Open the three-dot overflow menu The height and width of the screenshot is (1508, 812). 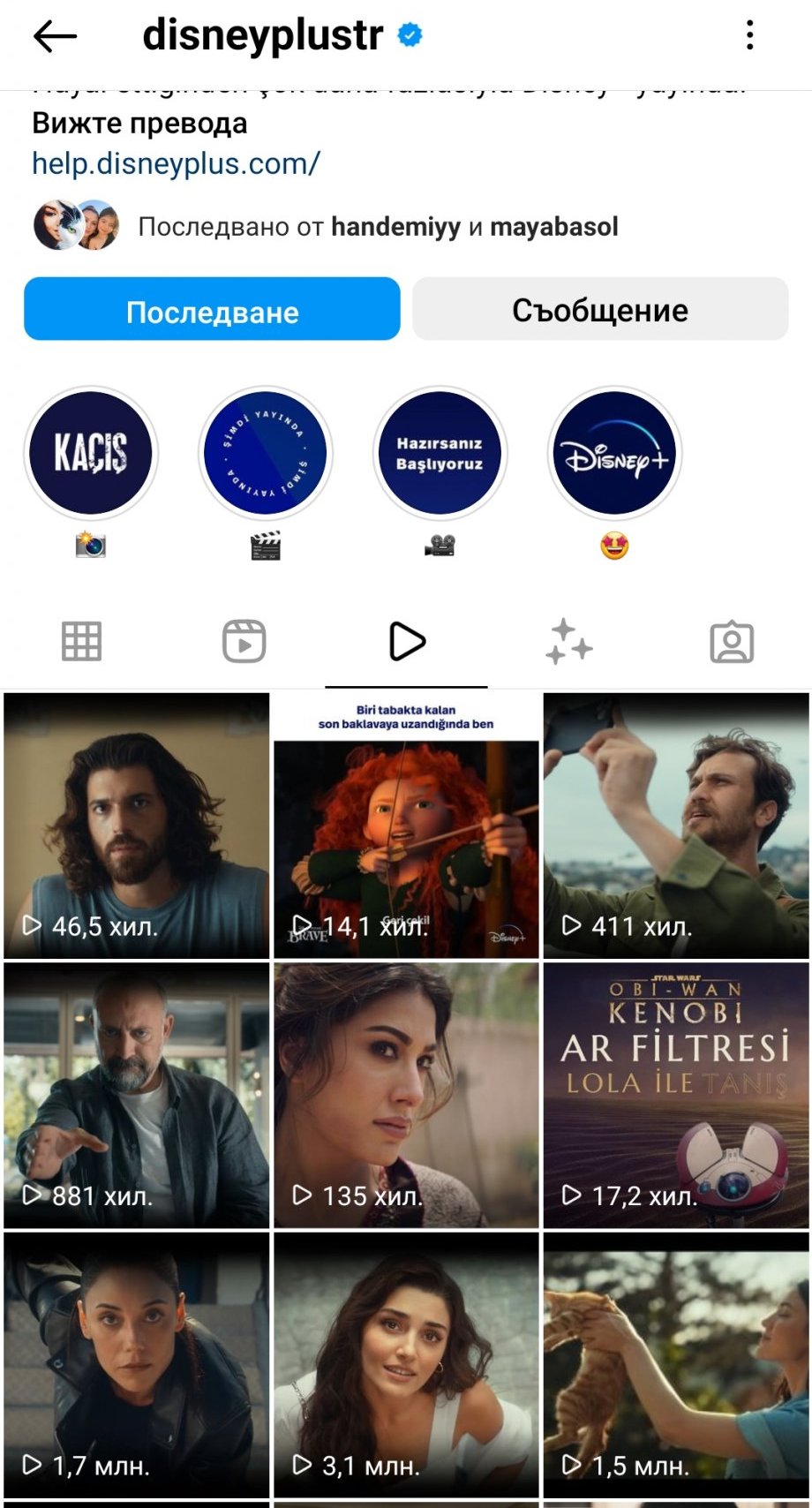click(749, 35)
